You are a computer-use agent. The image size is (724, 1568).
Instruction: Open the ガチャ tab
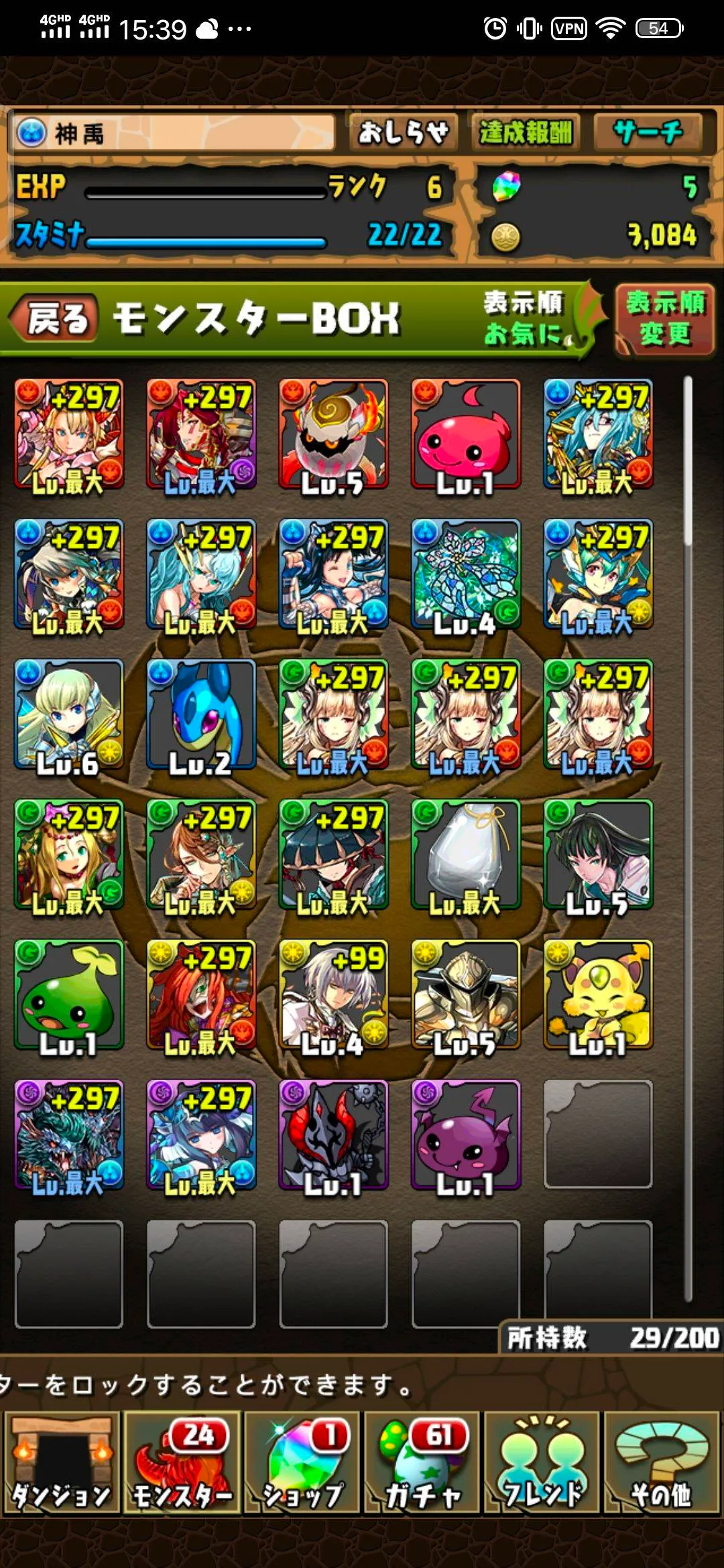(422, 1463)
